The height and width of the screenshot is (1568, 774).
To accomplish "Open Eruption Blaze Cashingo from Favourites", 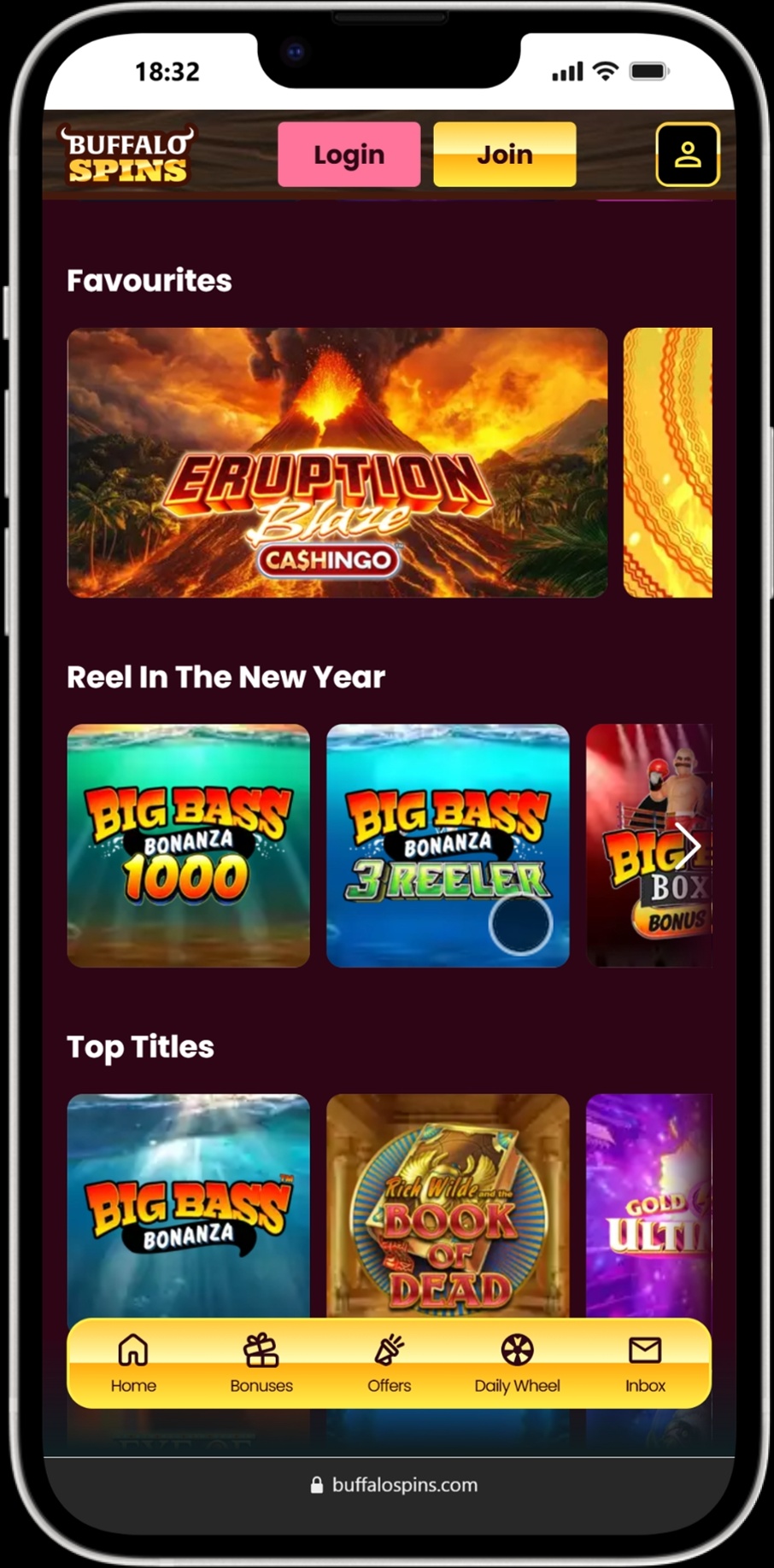I will [336, 462].
